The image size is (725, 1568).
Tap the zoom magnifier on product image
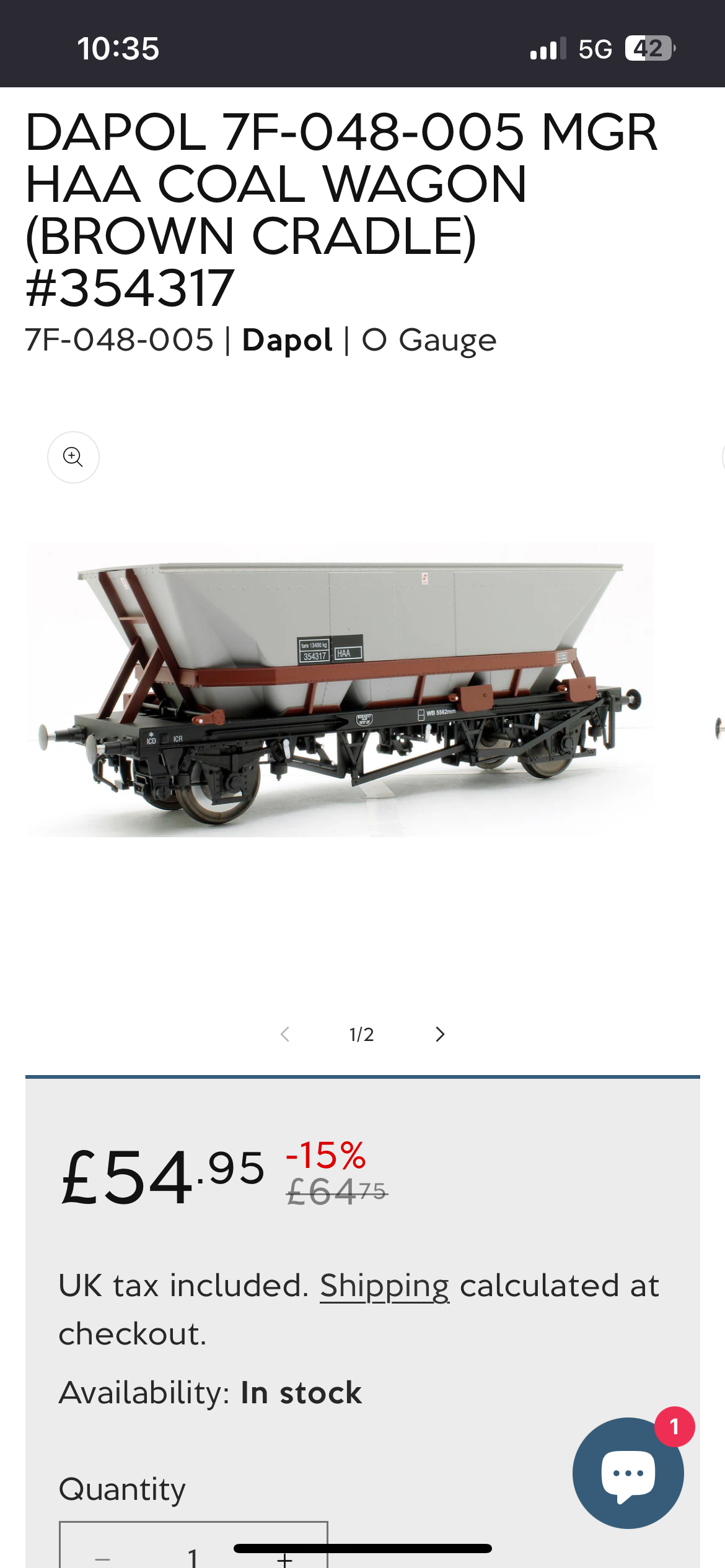73,457
